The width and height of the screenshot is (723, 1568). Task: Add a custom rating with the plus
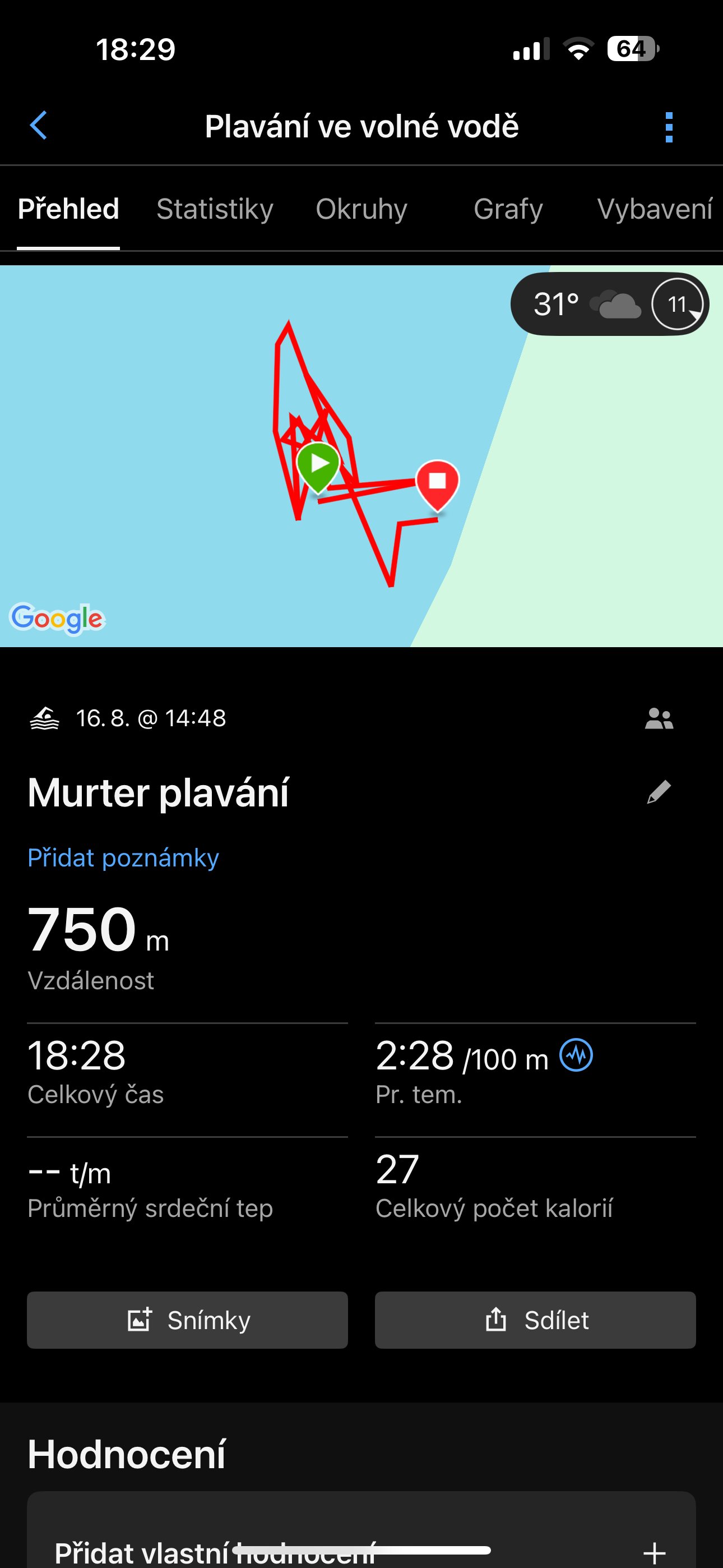pyautogui.click(x=654, y=1553)
